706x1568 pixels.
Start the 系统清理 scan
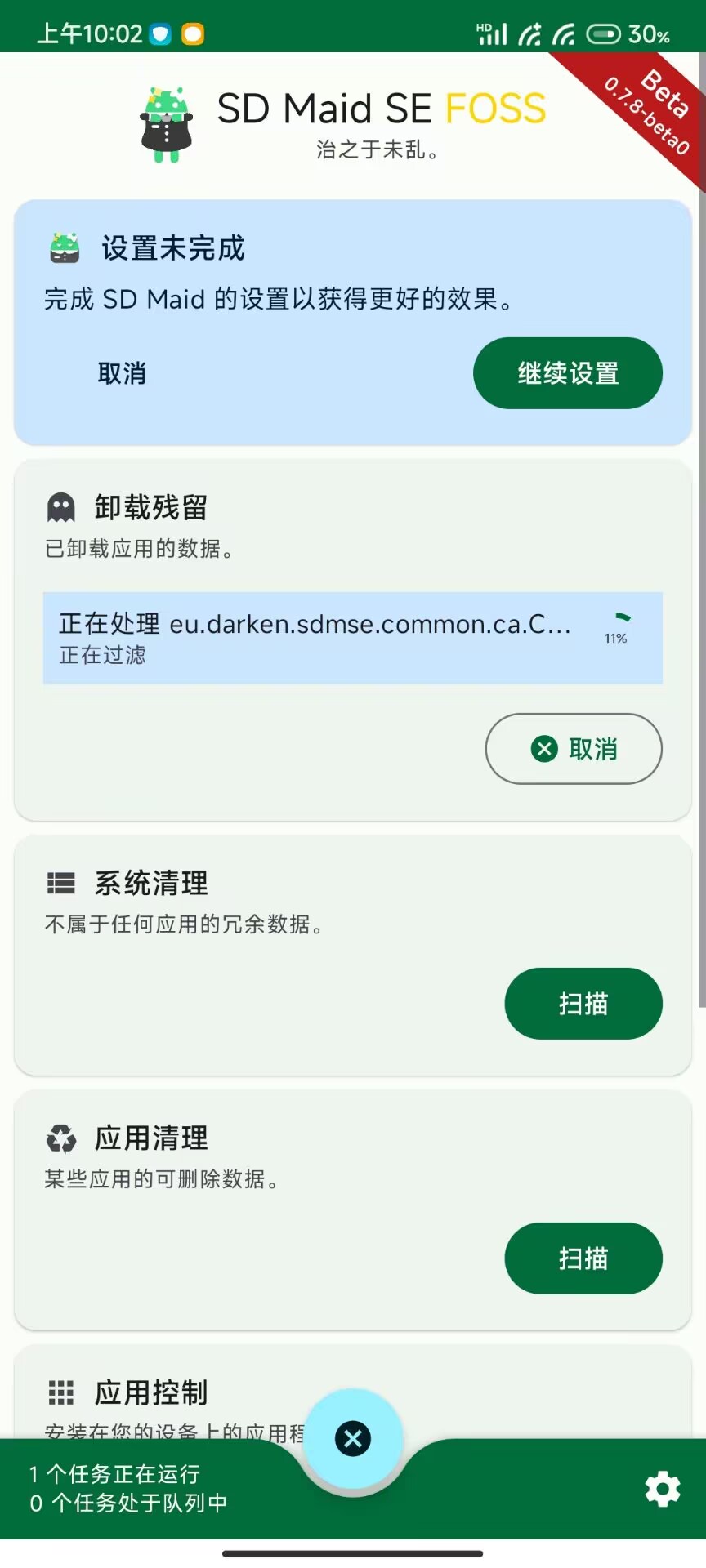[583, 1004]
